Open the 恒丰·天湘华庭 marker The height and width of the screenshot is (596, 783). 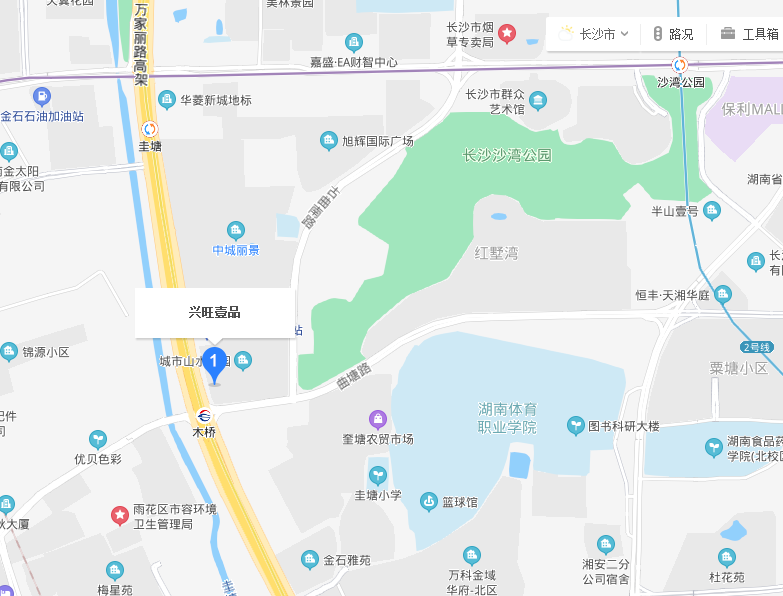(723, 295)
